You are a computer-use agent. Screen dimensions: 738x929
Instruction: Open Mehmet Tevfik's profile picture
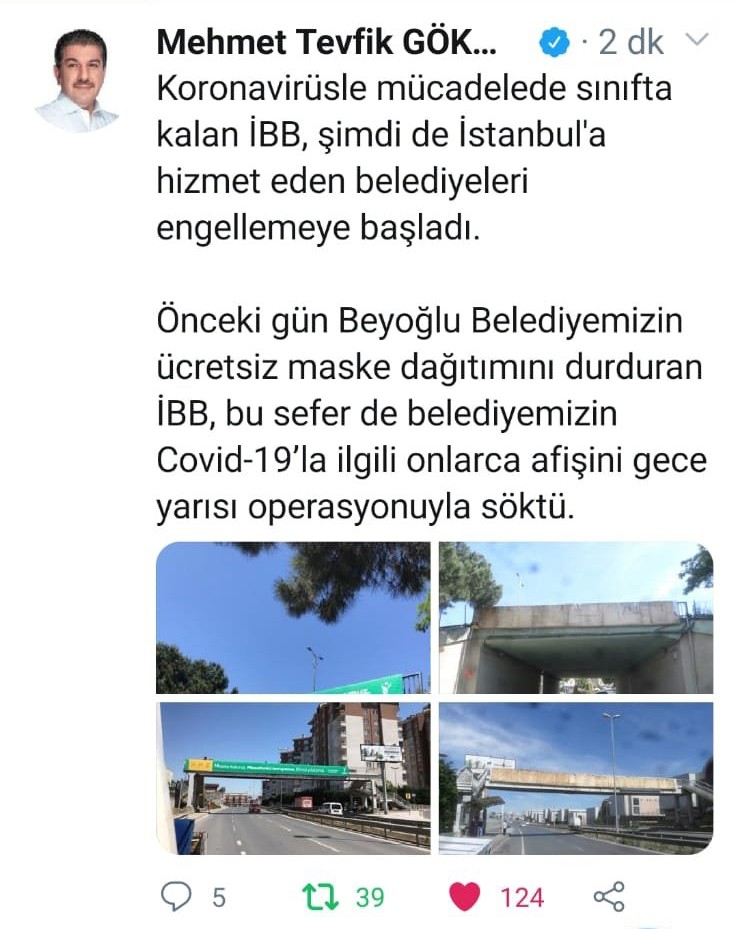(x=77, y=80)
